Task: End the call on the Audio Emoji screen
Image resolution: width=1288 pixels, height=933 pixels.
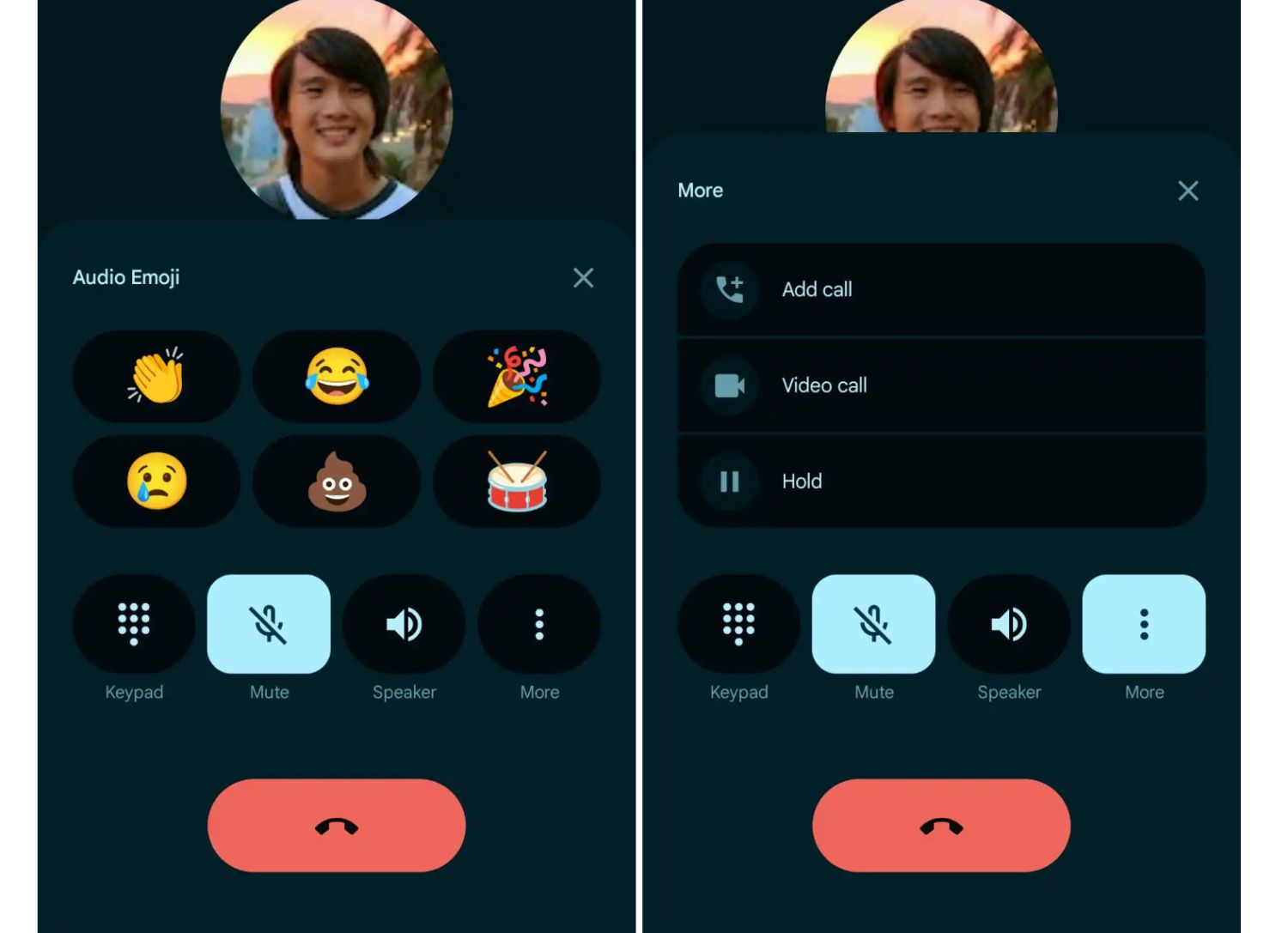Action: click(x=337, y=826)
